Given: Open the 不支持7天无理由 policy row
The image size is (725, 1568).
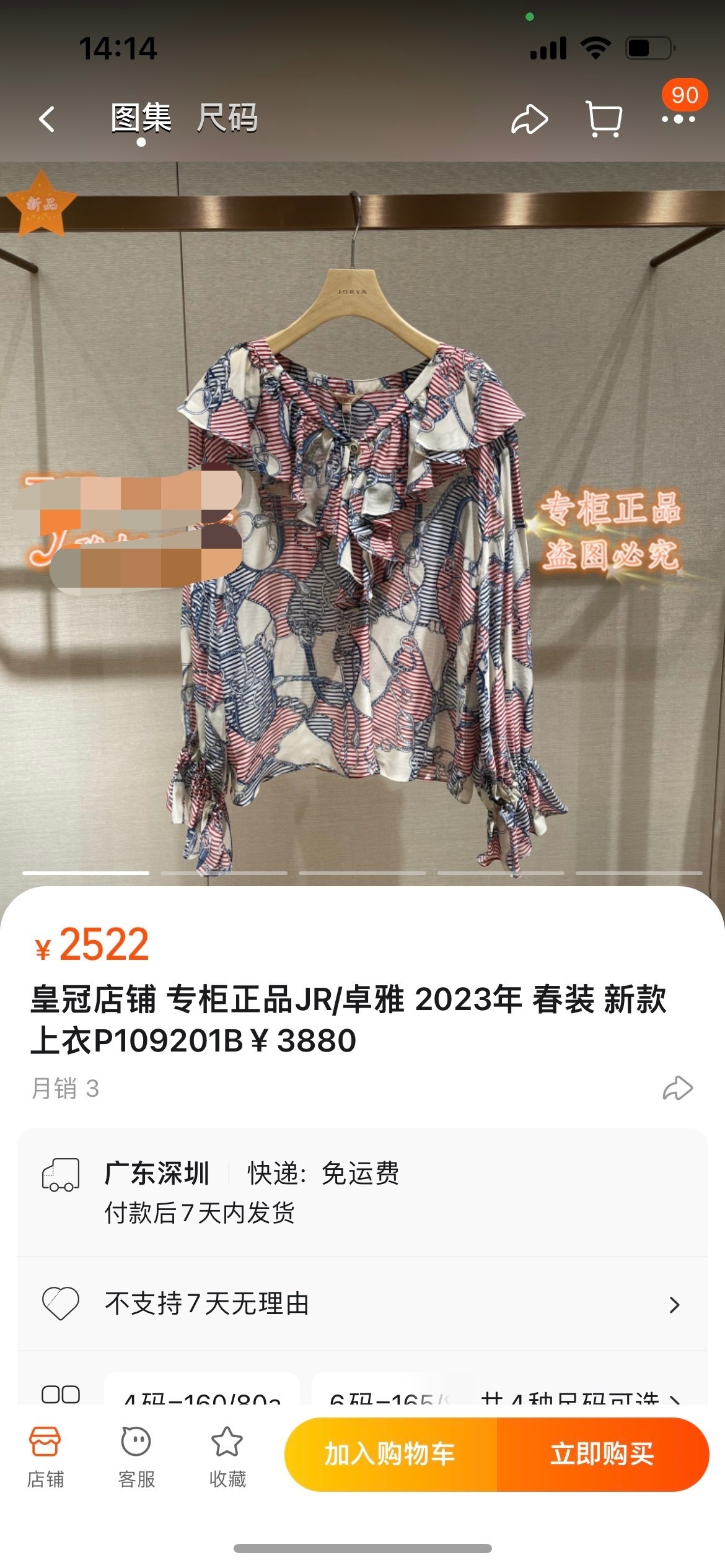Looking at the screenshot, I should tap(362, 1304).
